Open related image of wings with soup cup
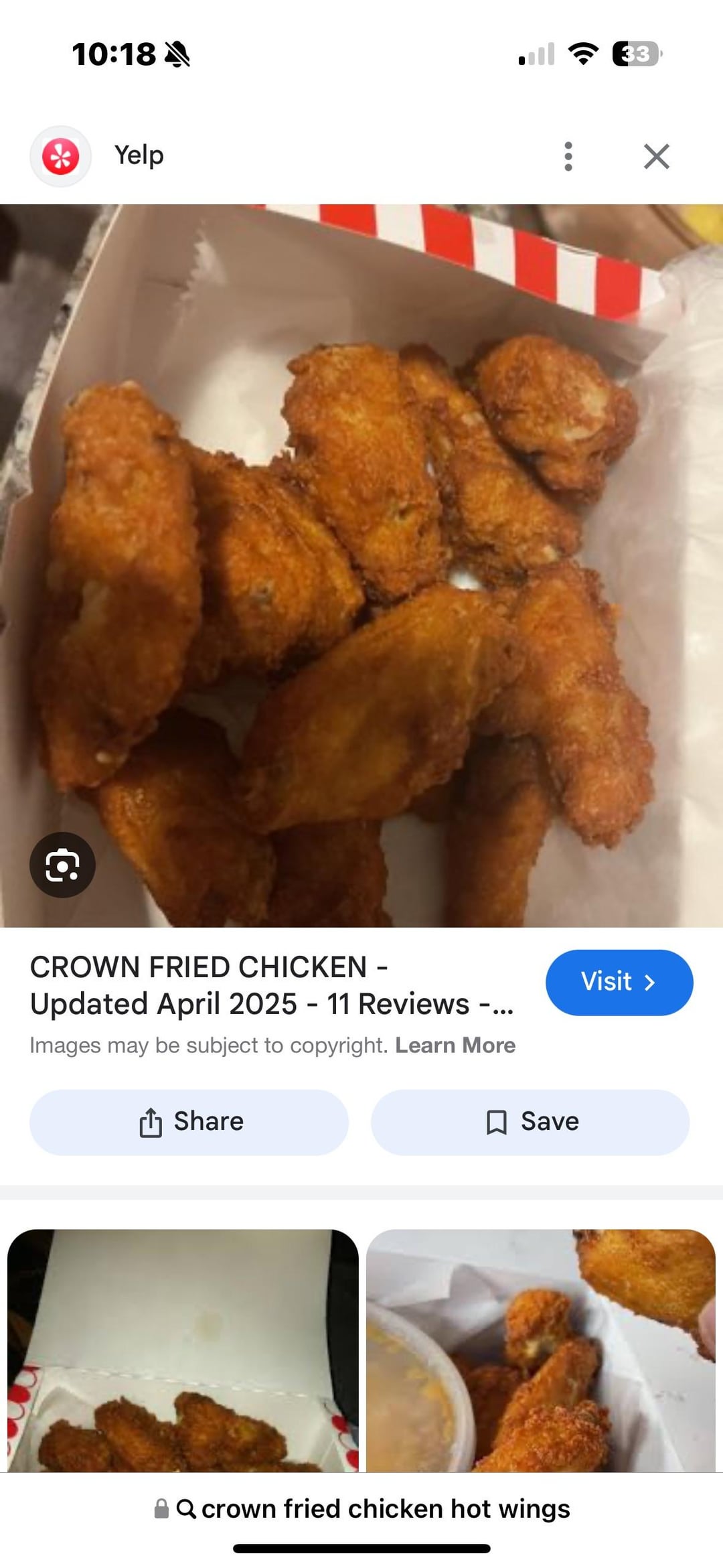The width and height of the screenshot is (723, 1568). pos(541,1353)
